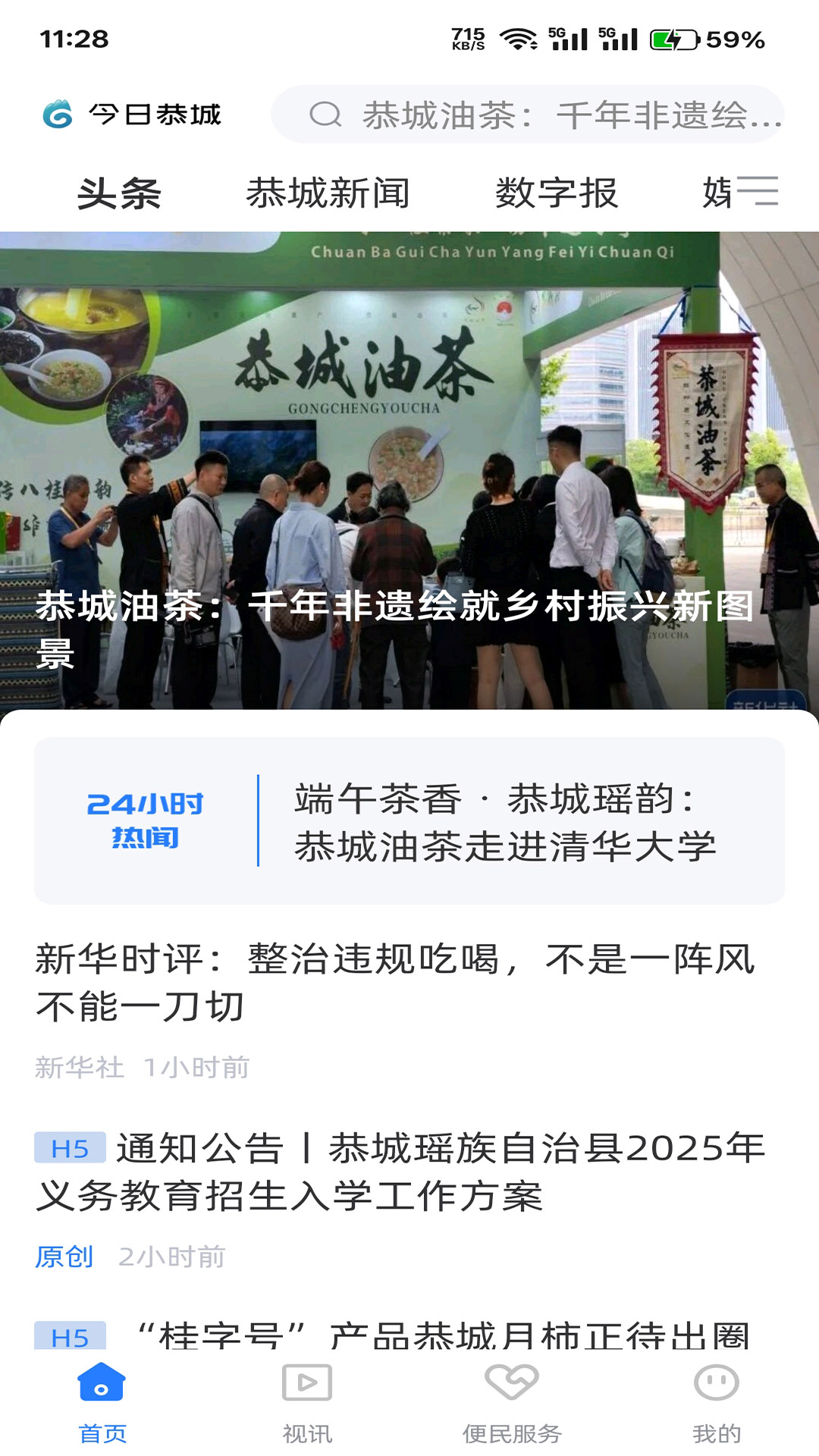Screen dimensions: 819x1456
Task: Open the 恭城油茶 headline banner
Action: [x=409, y=470]
